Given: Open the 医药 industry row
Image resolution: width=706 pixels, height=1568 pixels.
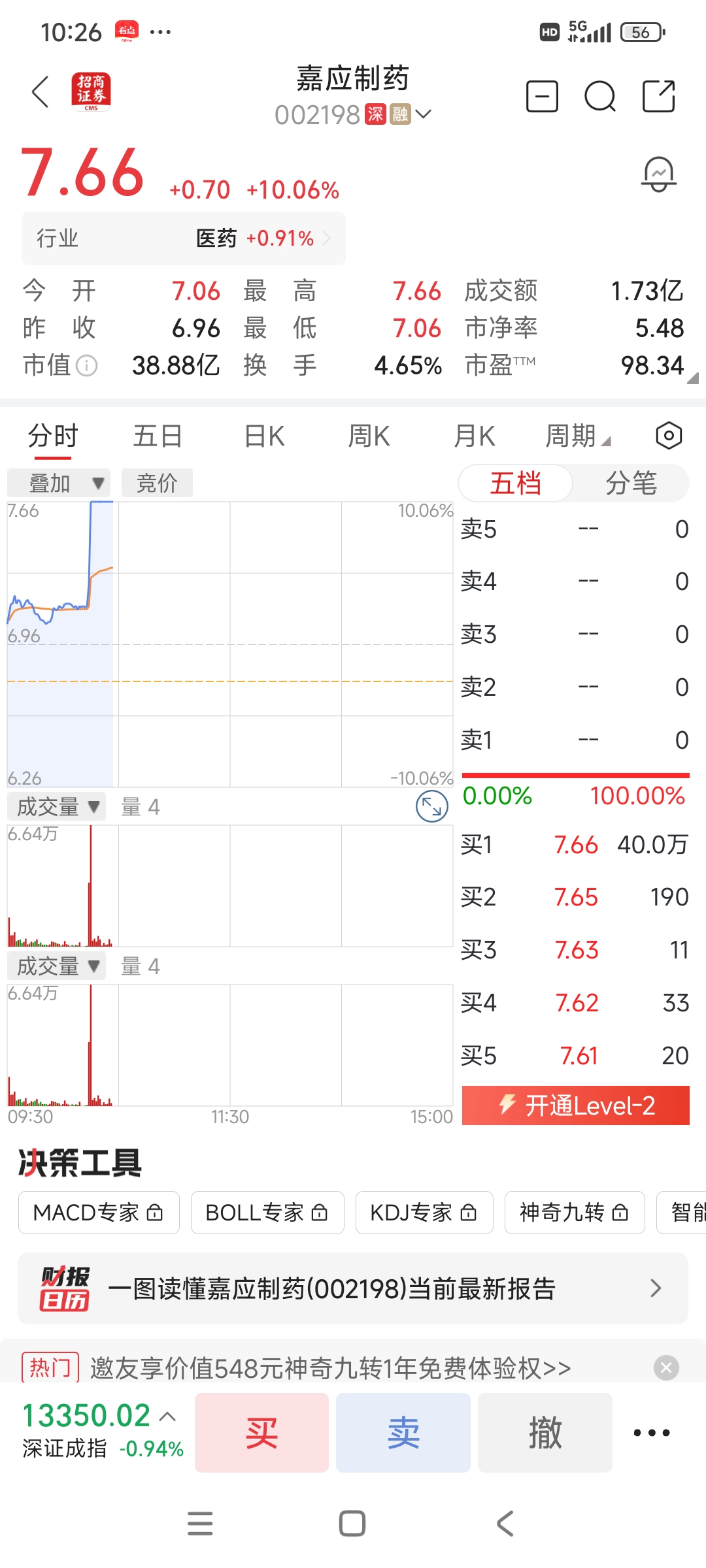Looking at the screenshot, I should [184, 238].
